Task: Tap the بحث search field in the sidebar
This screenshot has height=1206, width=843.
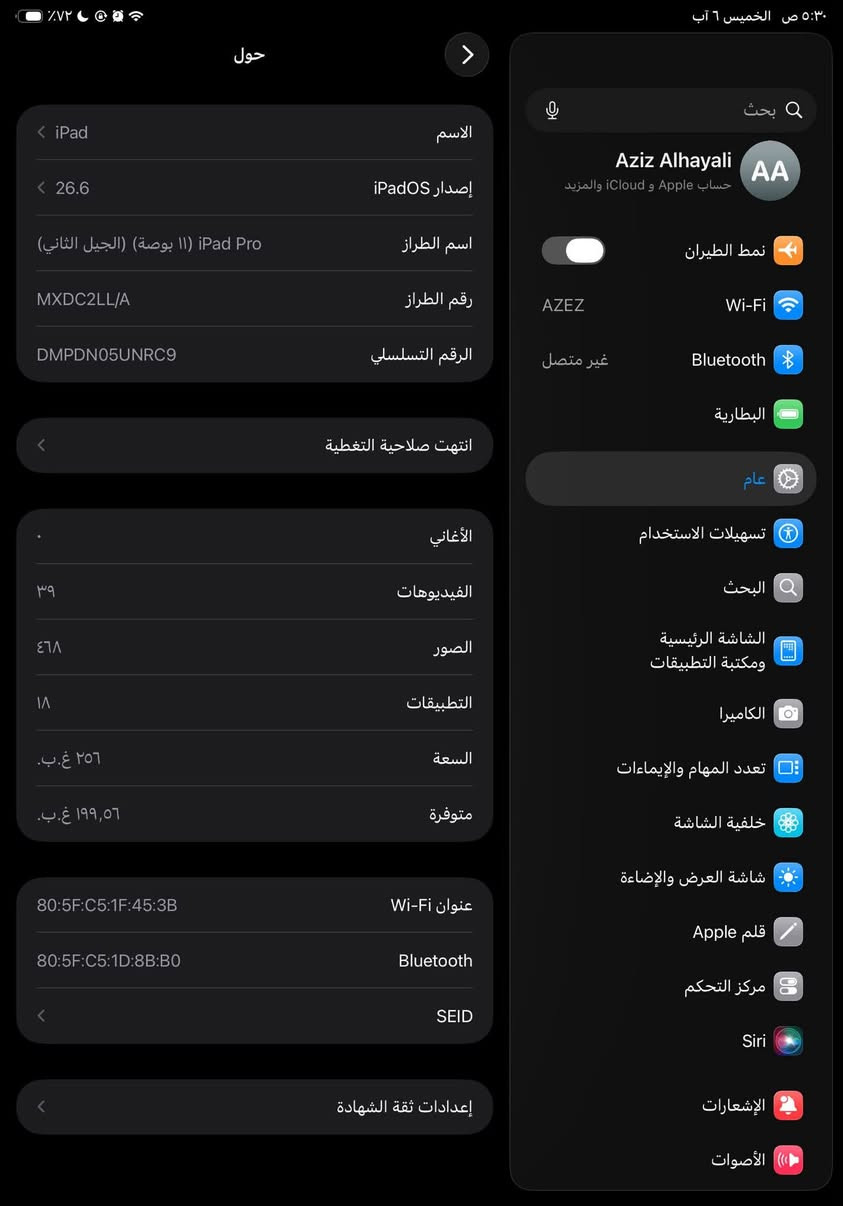Action: tap(671, 110)
